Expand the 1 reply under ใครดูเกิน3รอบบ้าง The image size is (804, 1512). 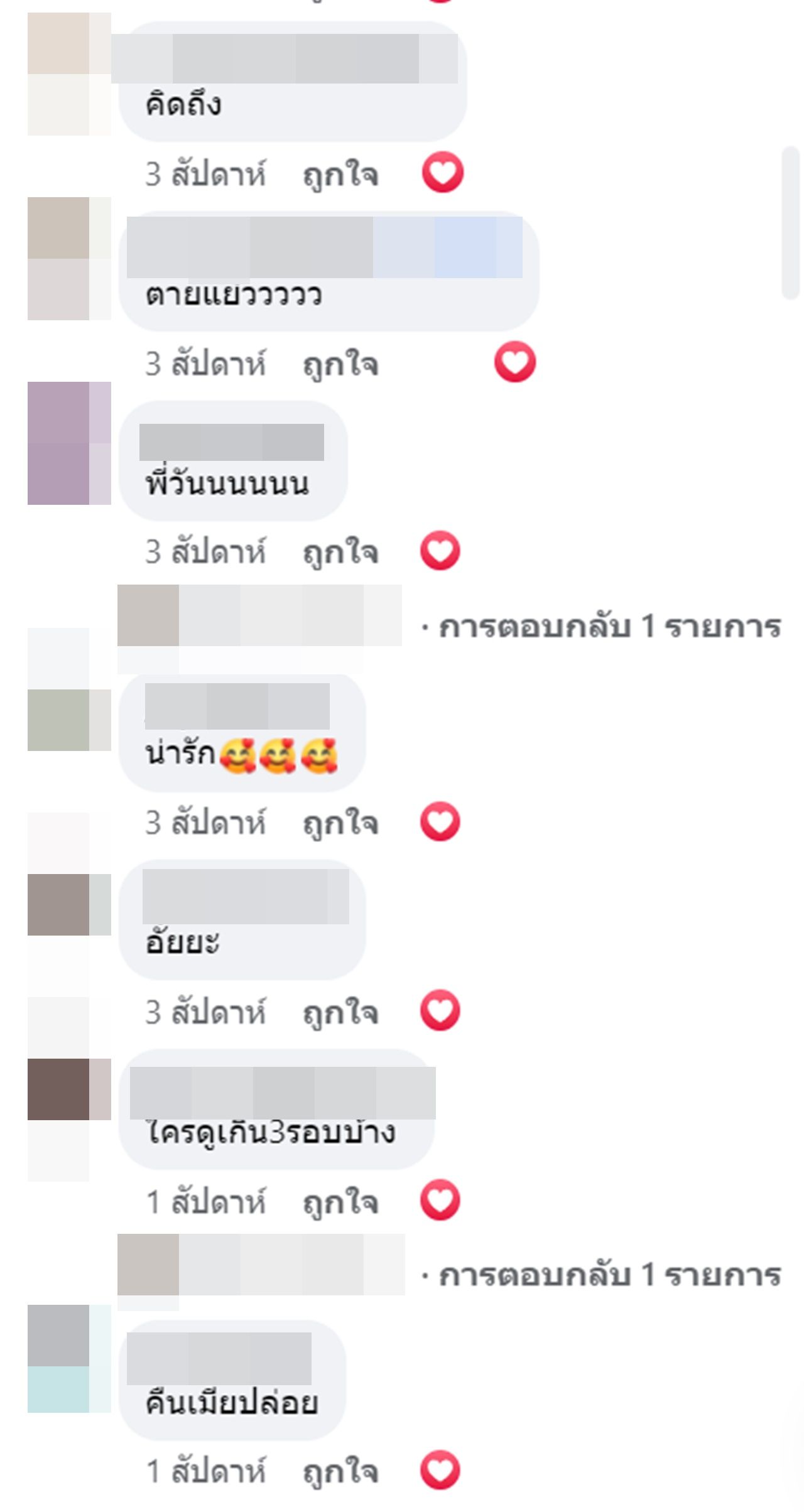609,1276
